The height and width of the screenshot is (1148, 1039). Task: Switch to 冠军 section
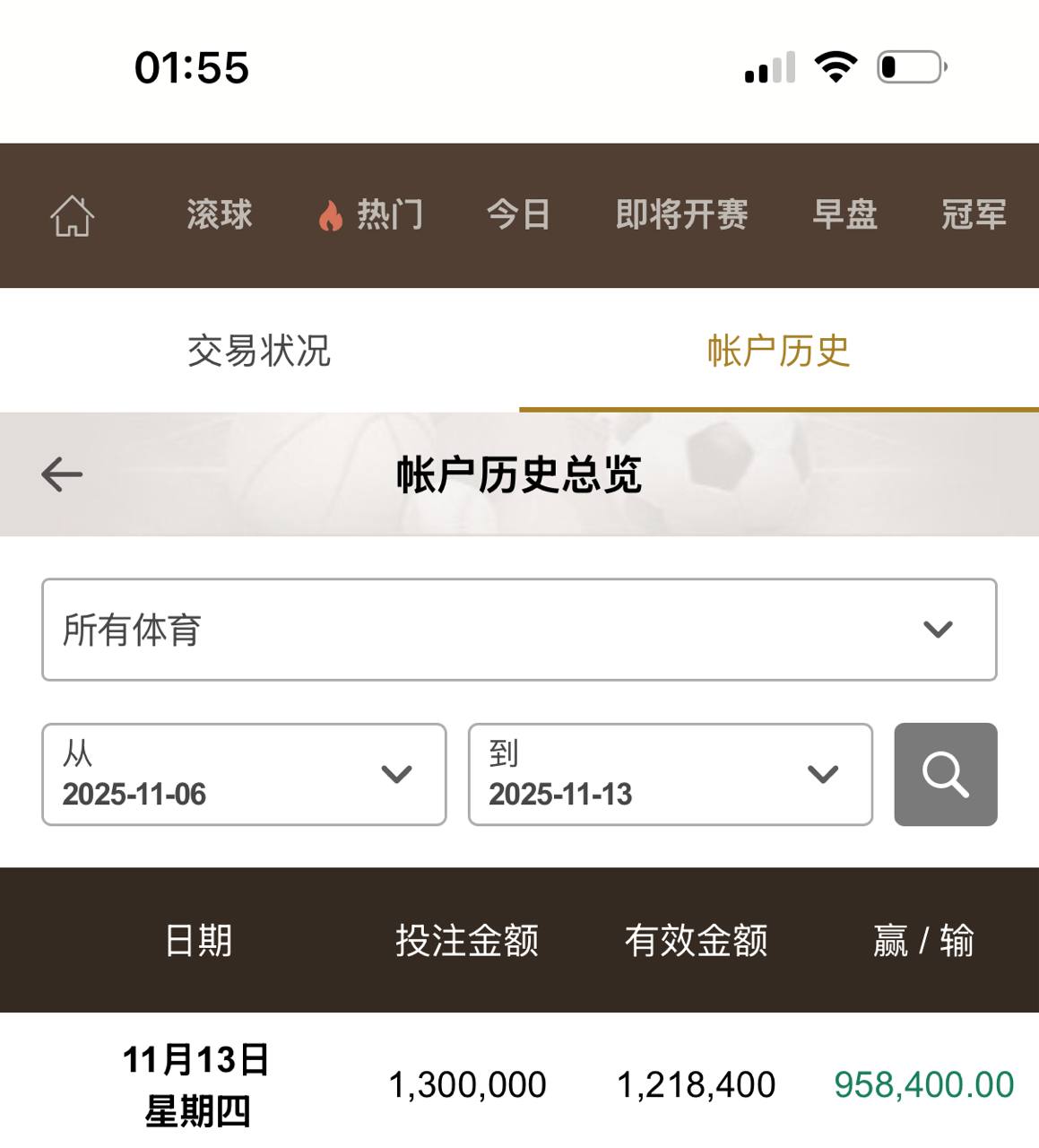974,215
